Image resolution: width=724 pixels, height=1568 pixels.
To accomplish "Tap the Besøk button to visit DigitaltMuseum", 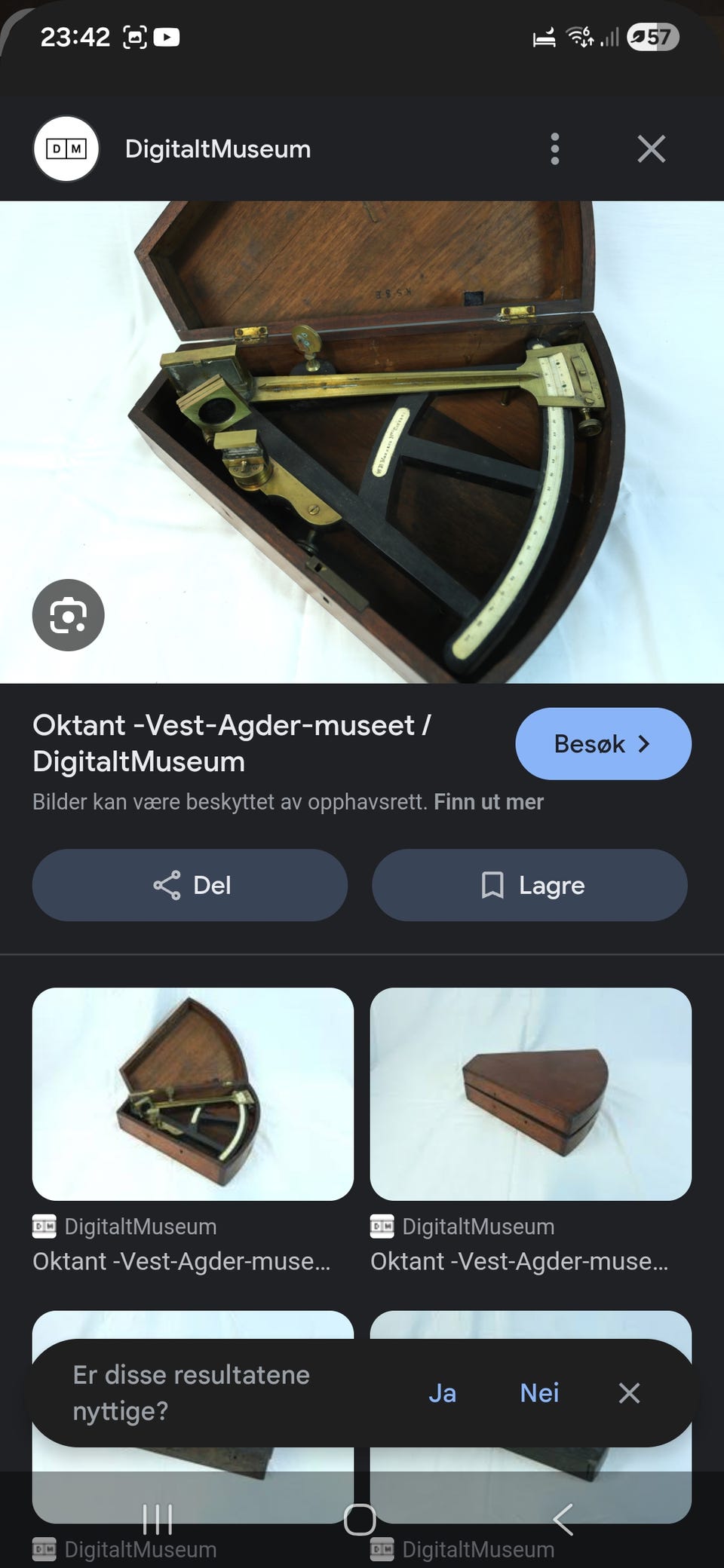I will (x=603, y=744).
